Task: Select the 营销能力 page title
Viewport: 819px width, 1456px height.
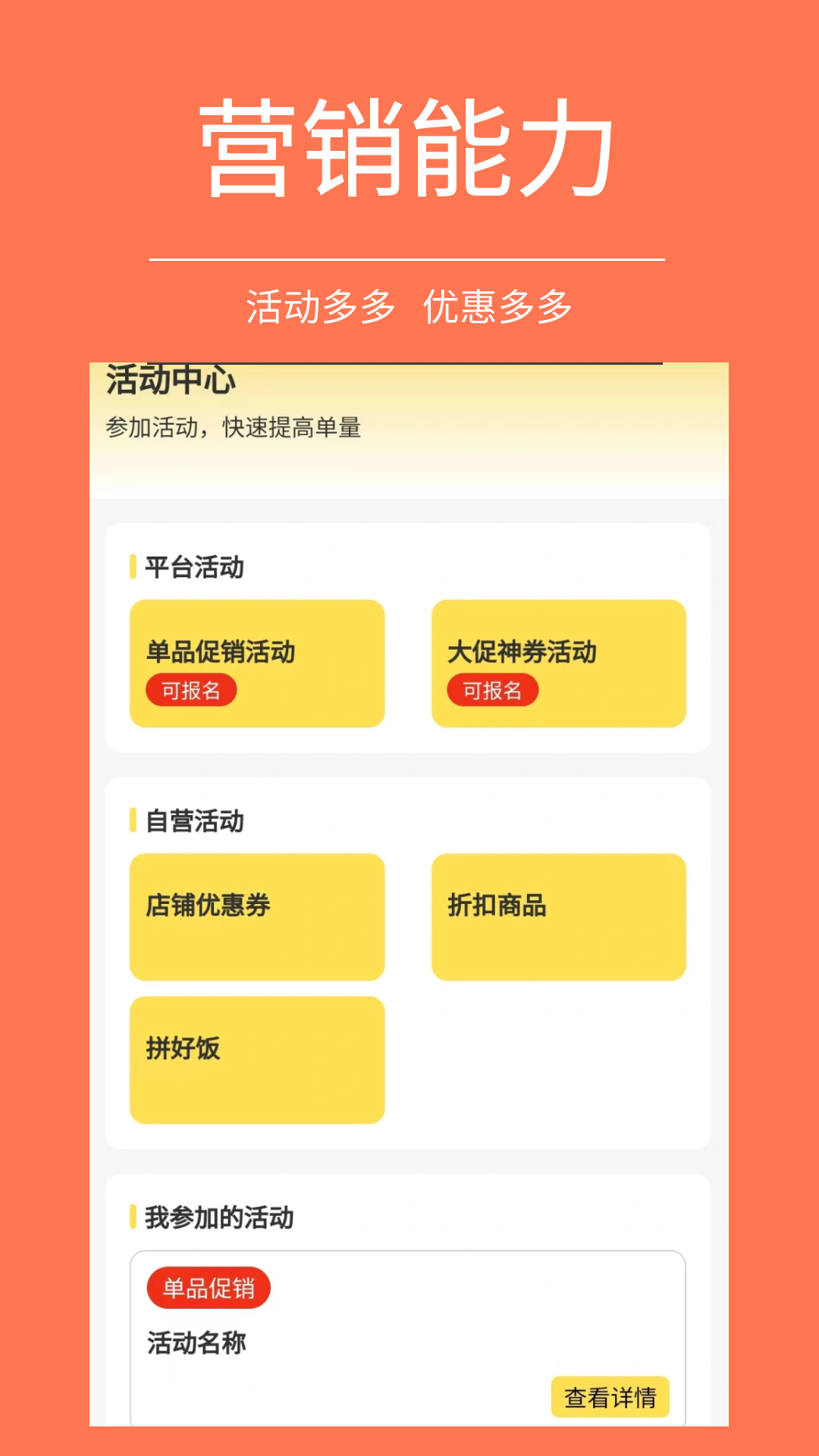Action: [409, 146]
